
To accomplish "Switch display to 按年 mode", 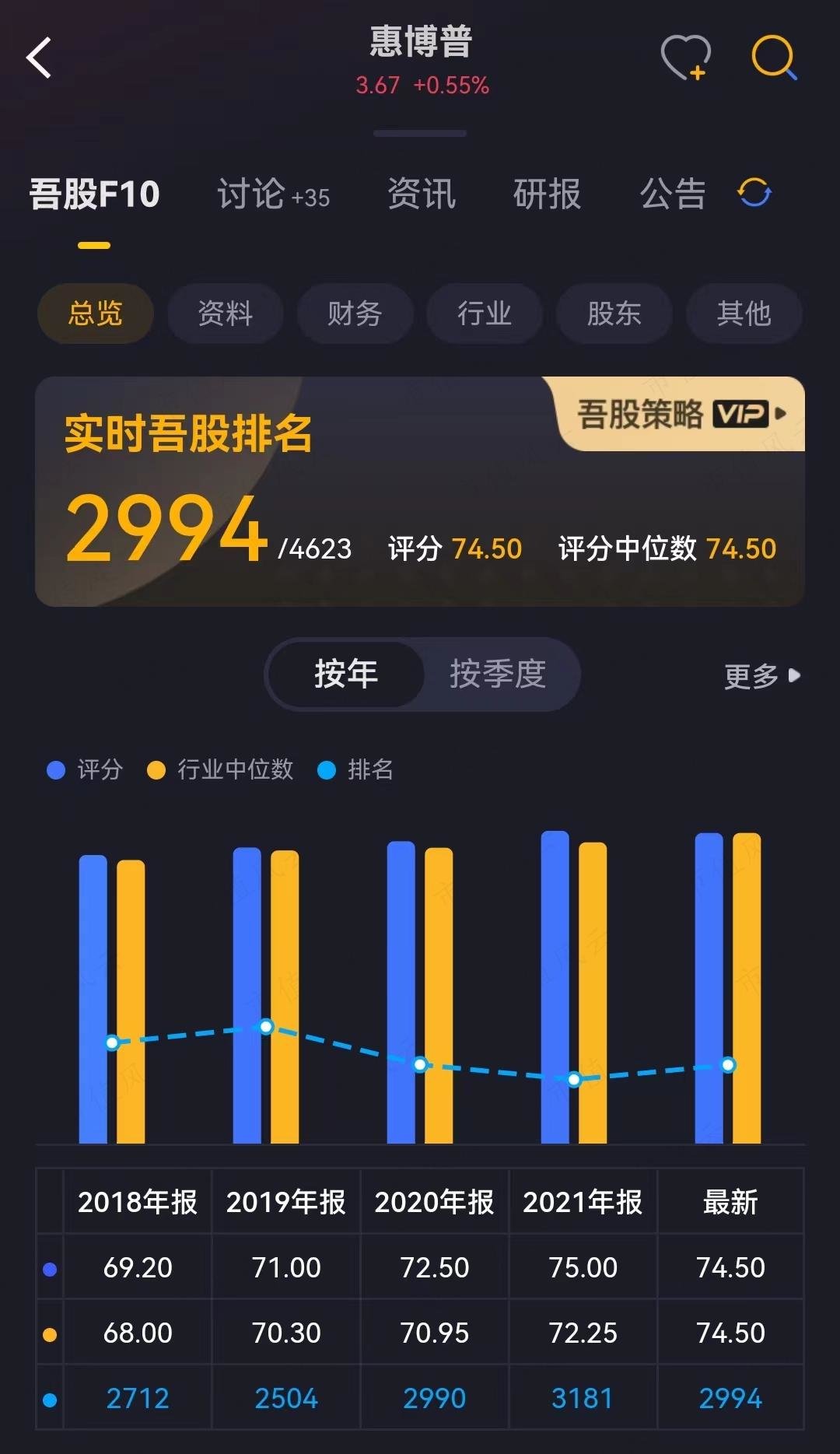I will (345, 674).
